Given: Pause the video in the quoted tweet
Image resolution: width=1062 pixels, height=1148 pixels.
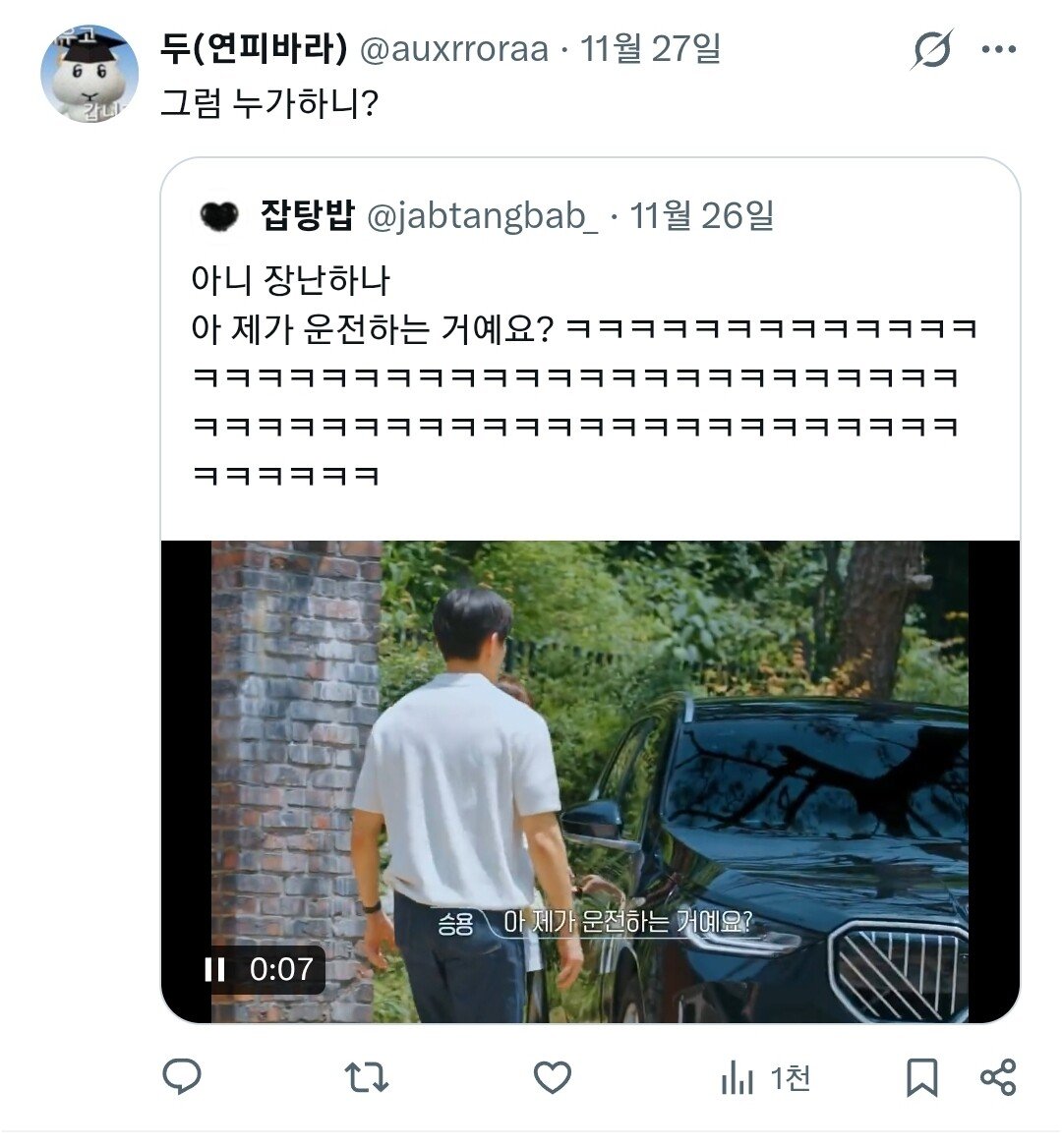Looking at the screenshot, I should [x=214, y=970].
